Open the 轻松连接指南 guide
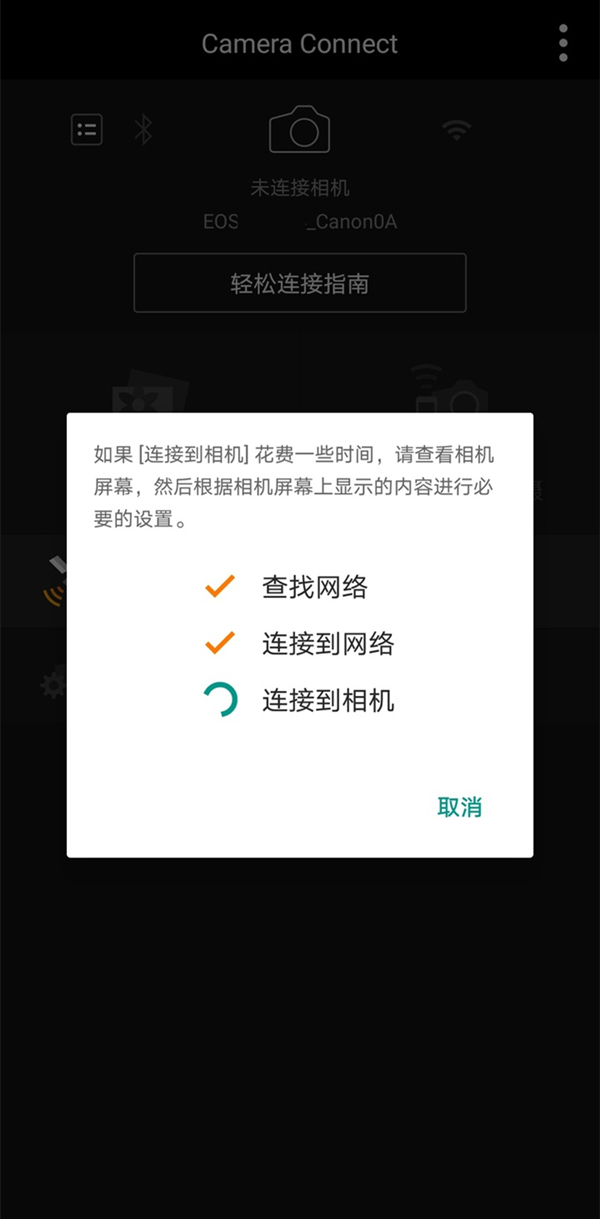 pos(300,283)
